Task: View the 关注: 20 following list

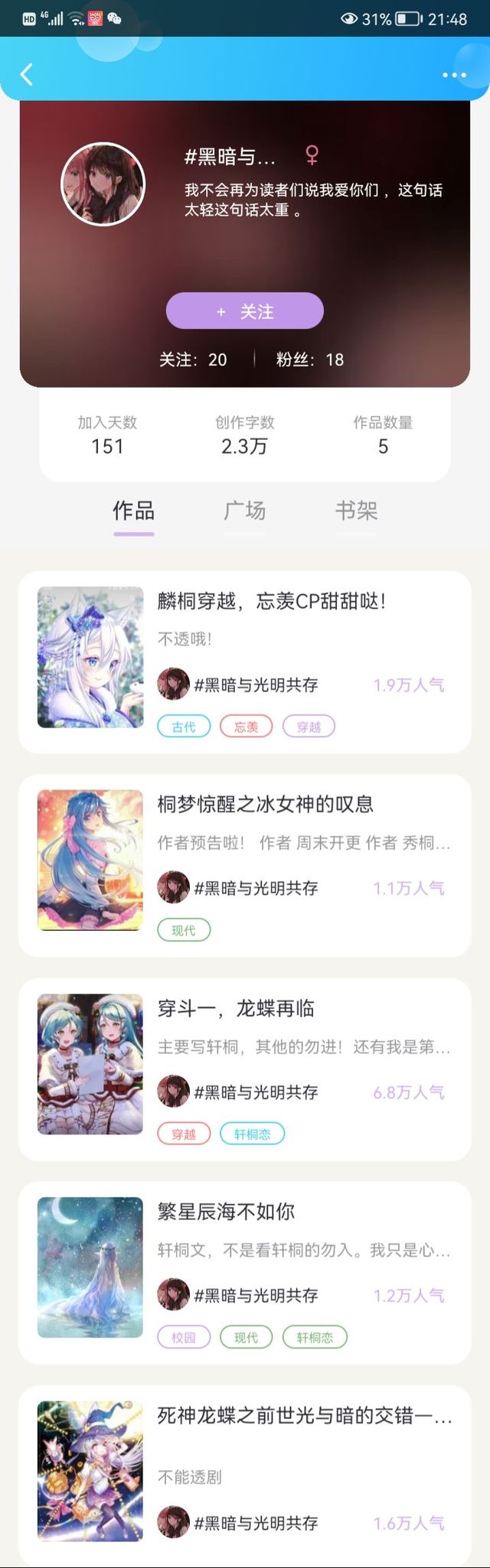Action: [x=193, y=359]
